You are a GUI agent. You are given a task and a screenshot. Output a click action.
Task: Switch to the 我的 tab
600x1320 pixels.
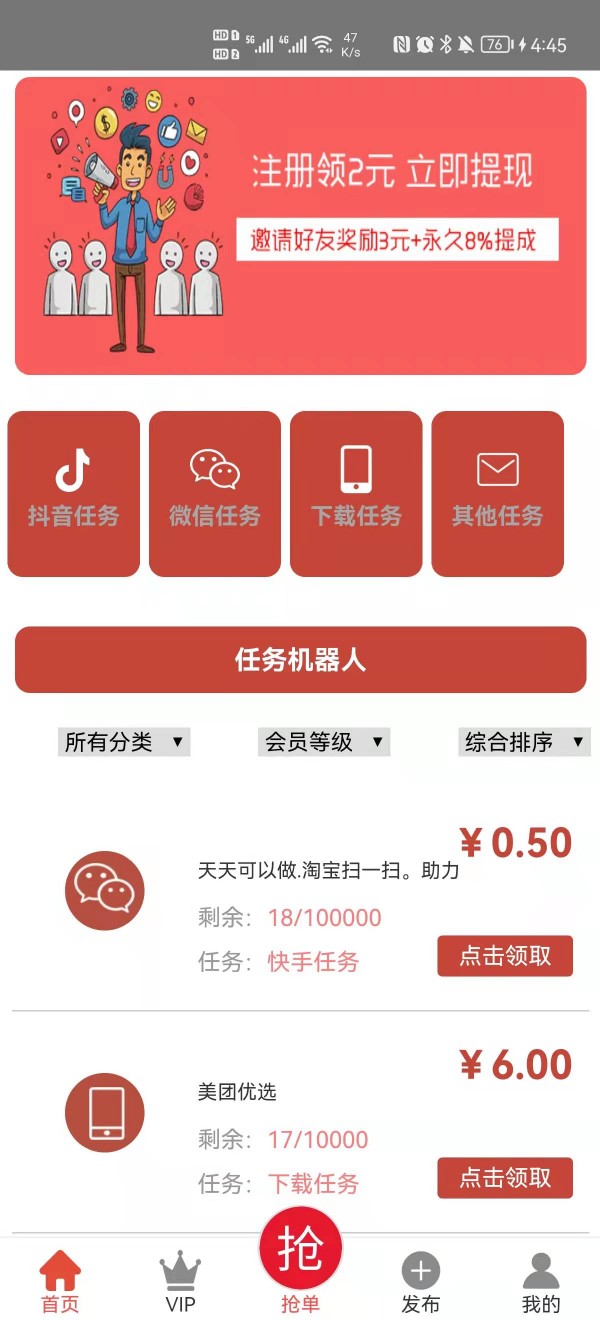tap(541, 1282)
